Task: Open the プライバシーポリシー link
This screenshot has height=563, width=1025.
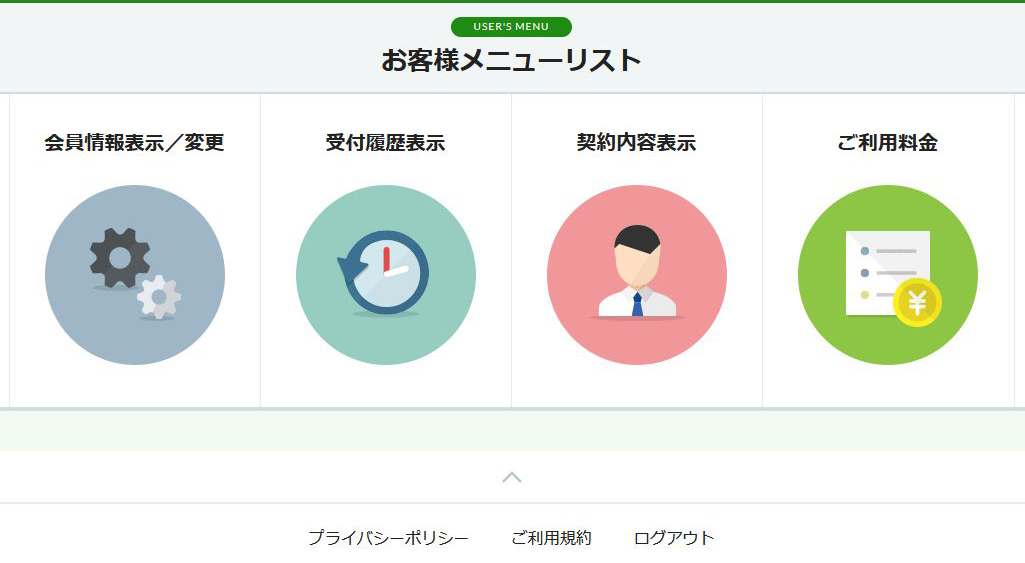Action: coord(388,538)
